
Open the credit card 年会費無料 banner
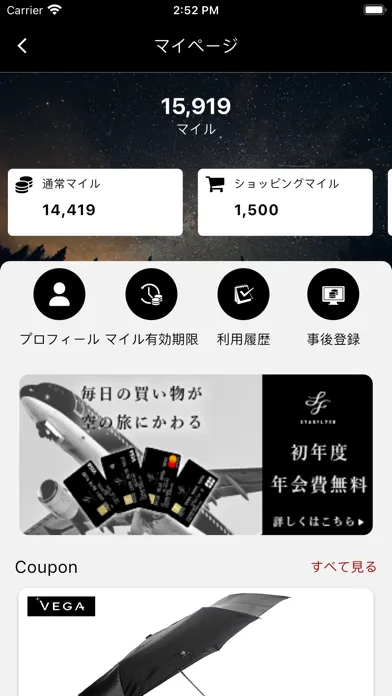[x=196, y=455]
